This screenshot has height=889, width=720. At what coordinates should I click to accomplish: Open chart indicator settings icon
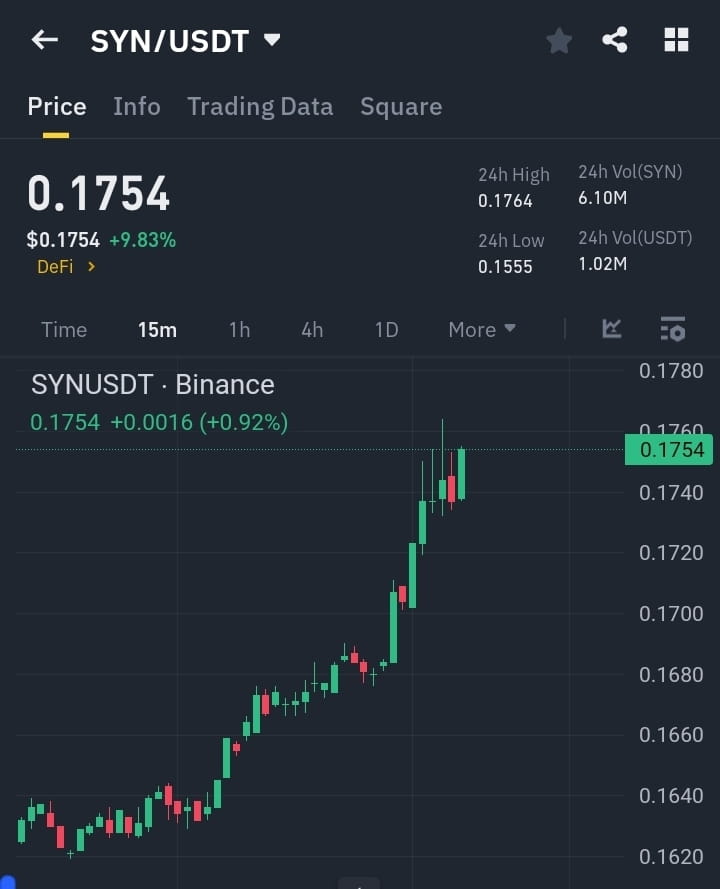672,329
